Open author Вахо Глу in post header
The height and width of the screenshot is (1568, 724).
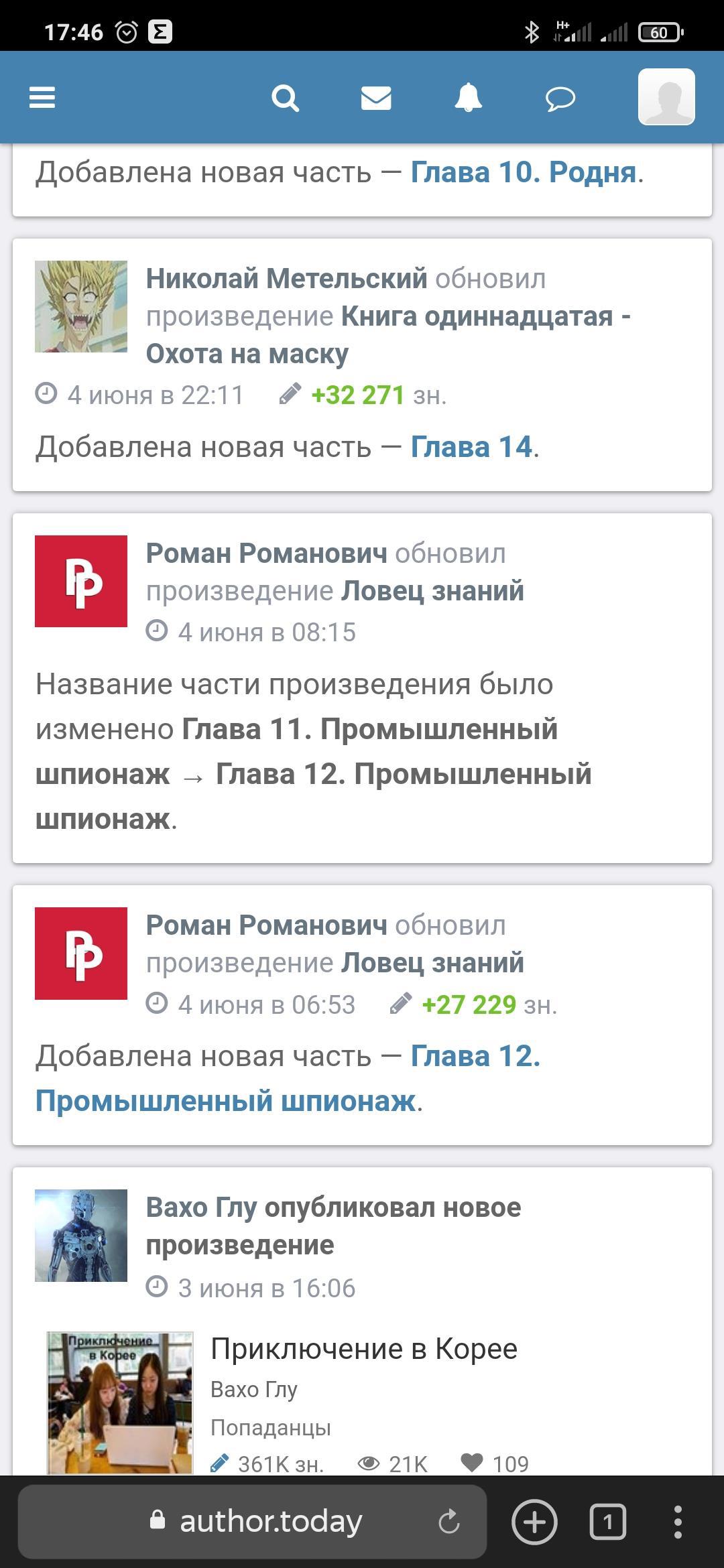[x=201, y=1207]
